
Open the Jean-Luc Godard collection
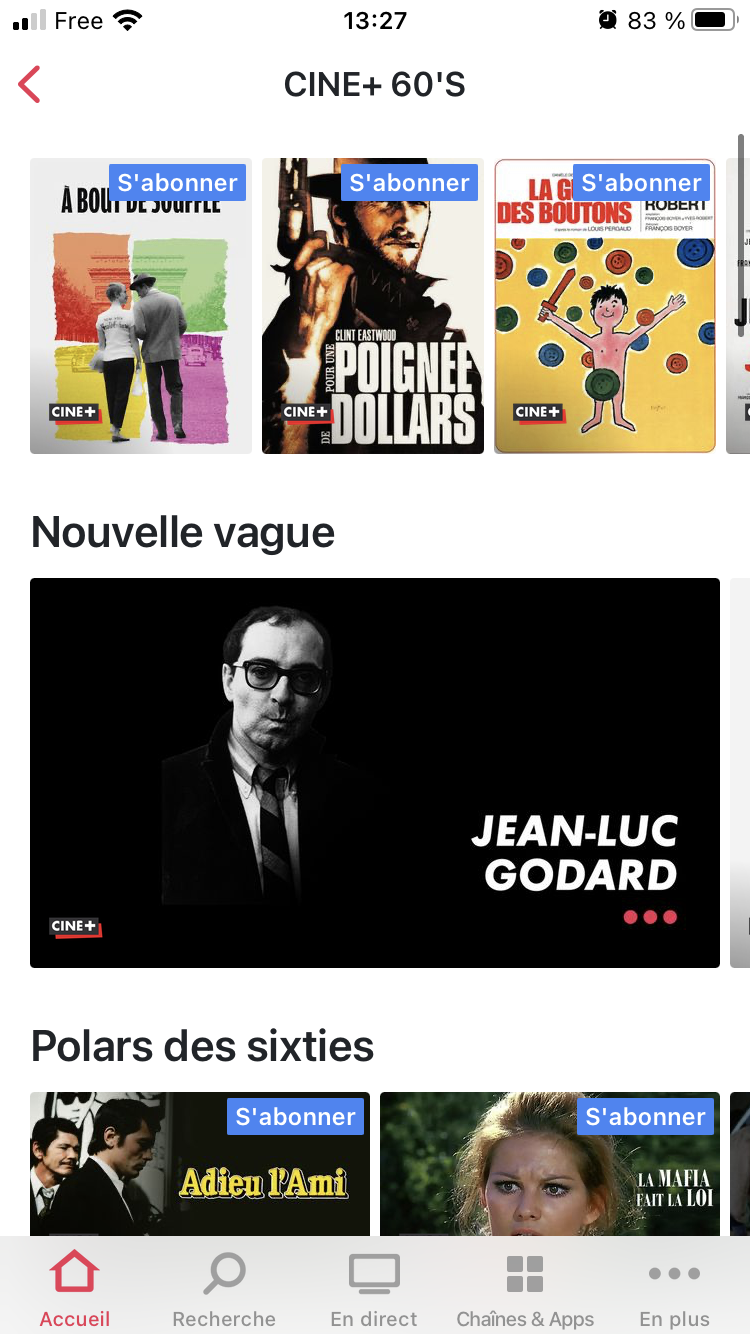point(375,773)
